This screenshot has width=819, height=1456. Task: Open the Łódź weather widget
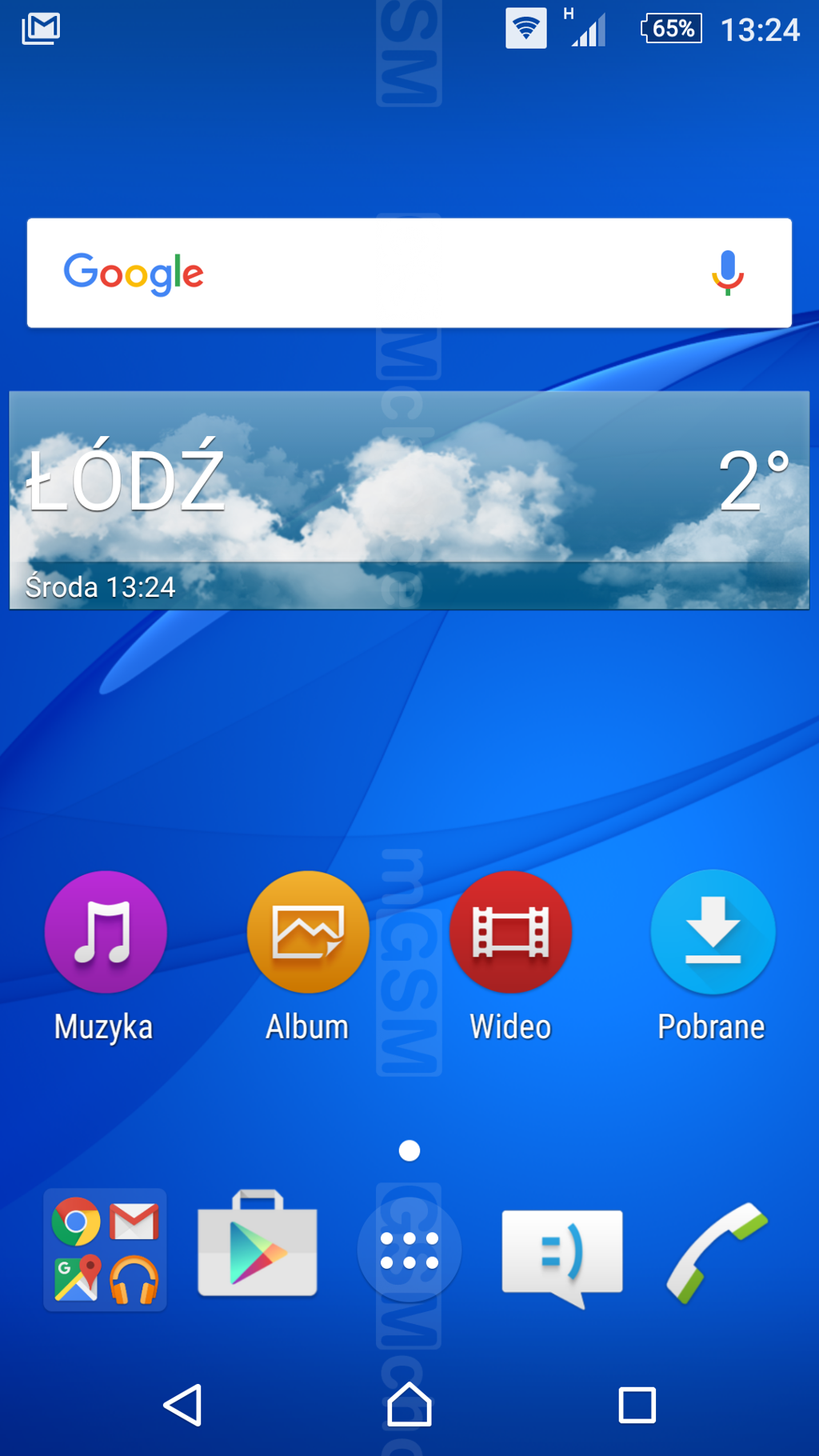(x=409, y=500)
